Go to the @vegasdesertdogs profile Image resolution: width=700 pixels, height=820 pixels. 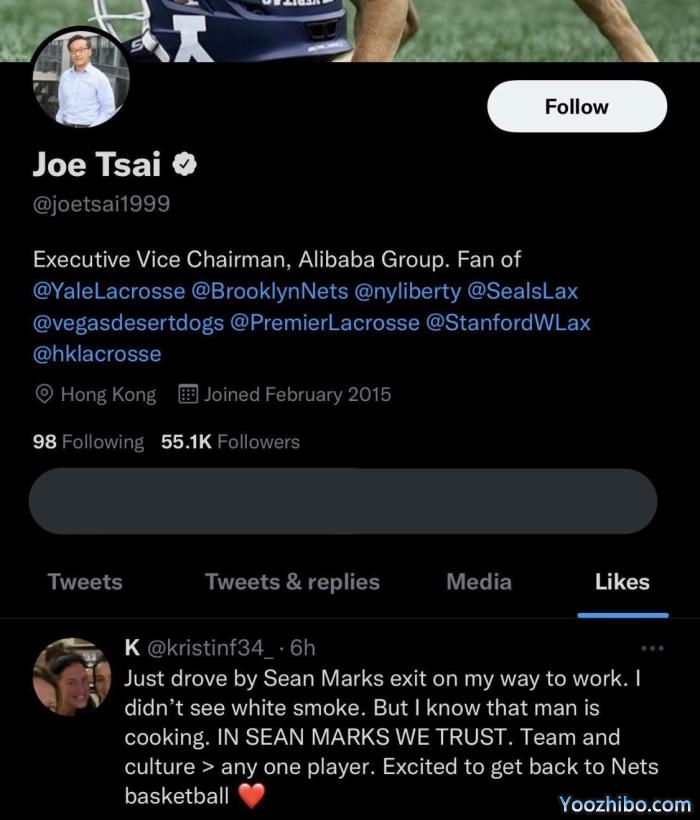point(128,323)
